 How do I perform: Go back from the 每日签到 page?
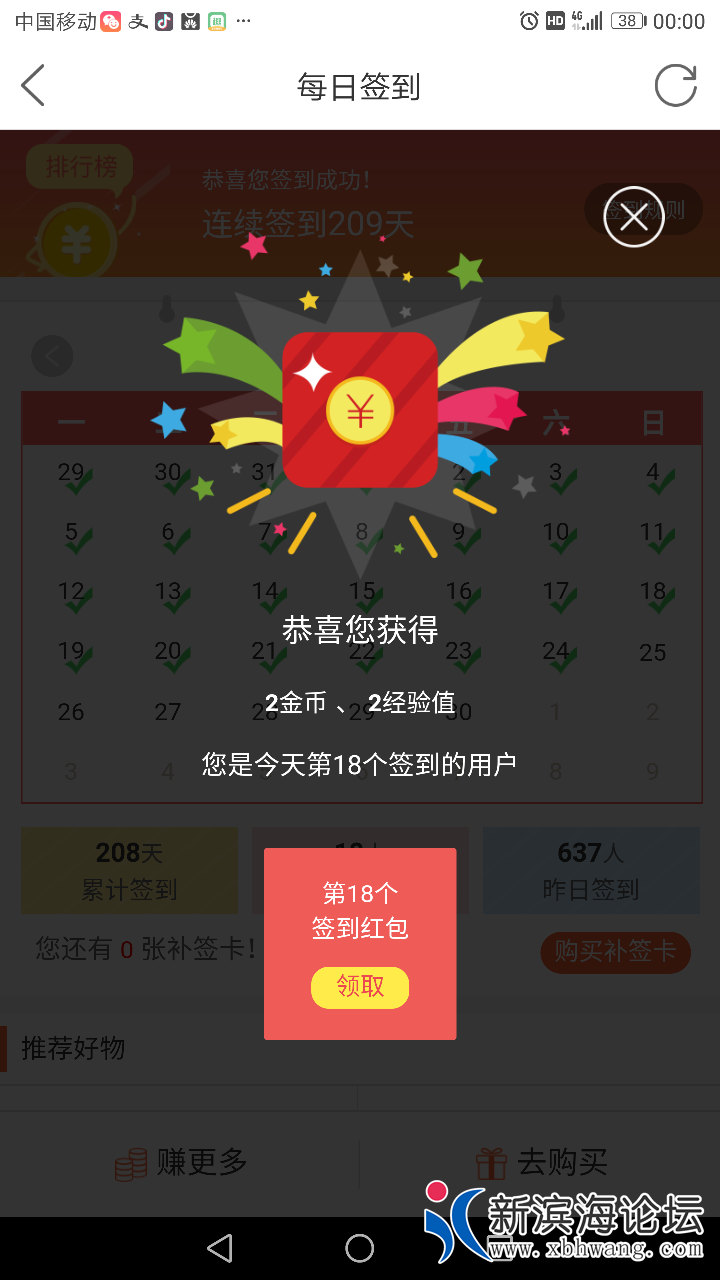point(34,86)
